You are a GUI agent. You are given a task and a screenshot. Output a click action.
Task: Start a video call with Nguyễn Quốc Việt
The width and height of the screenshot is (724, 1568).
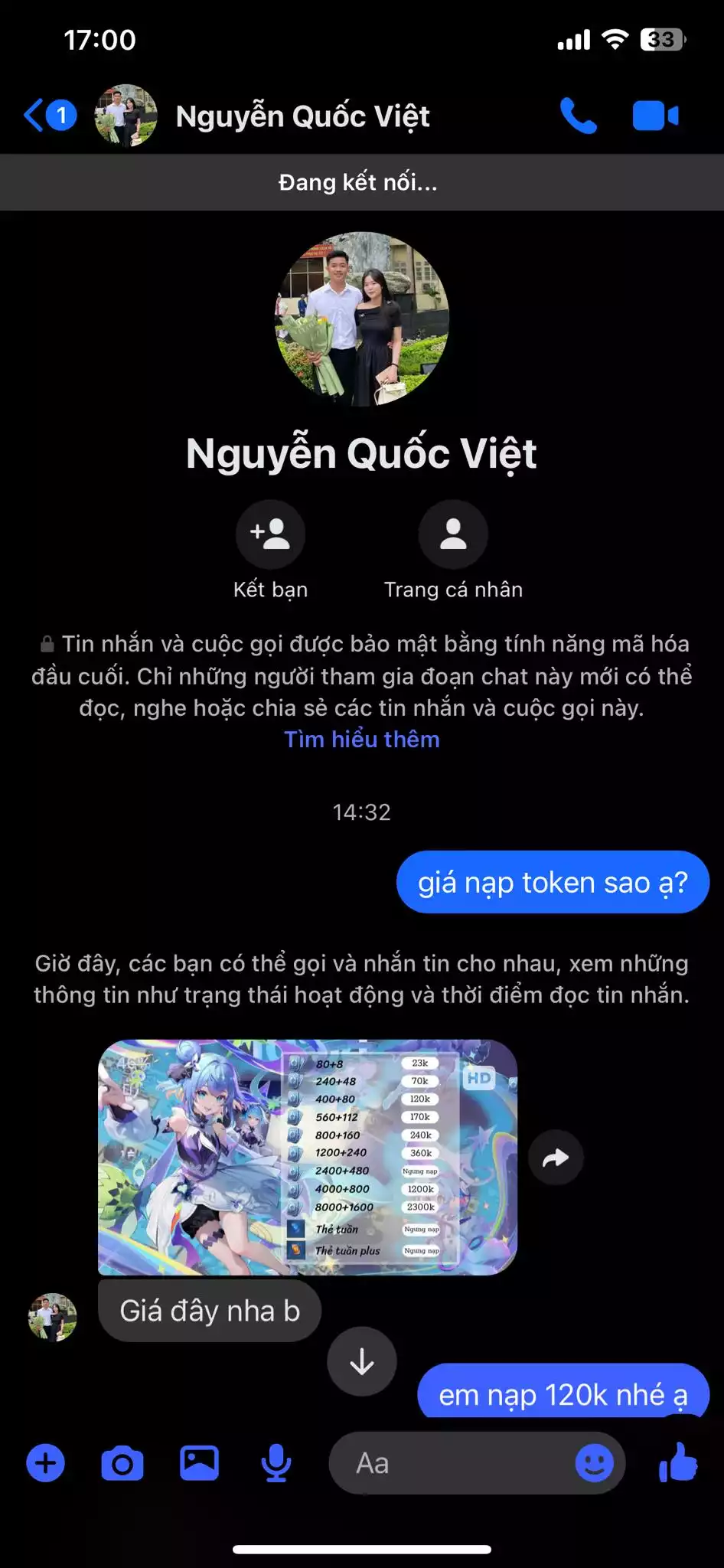[655, 116]
